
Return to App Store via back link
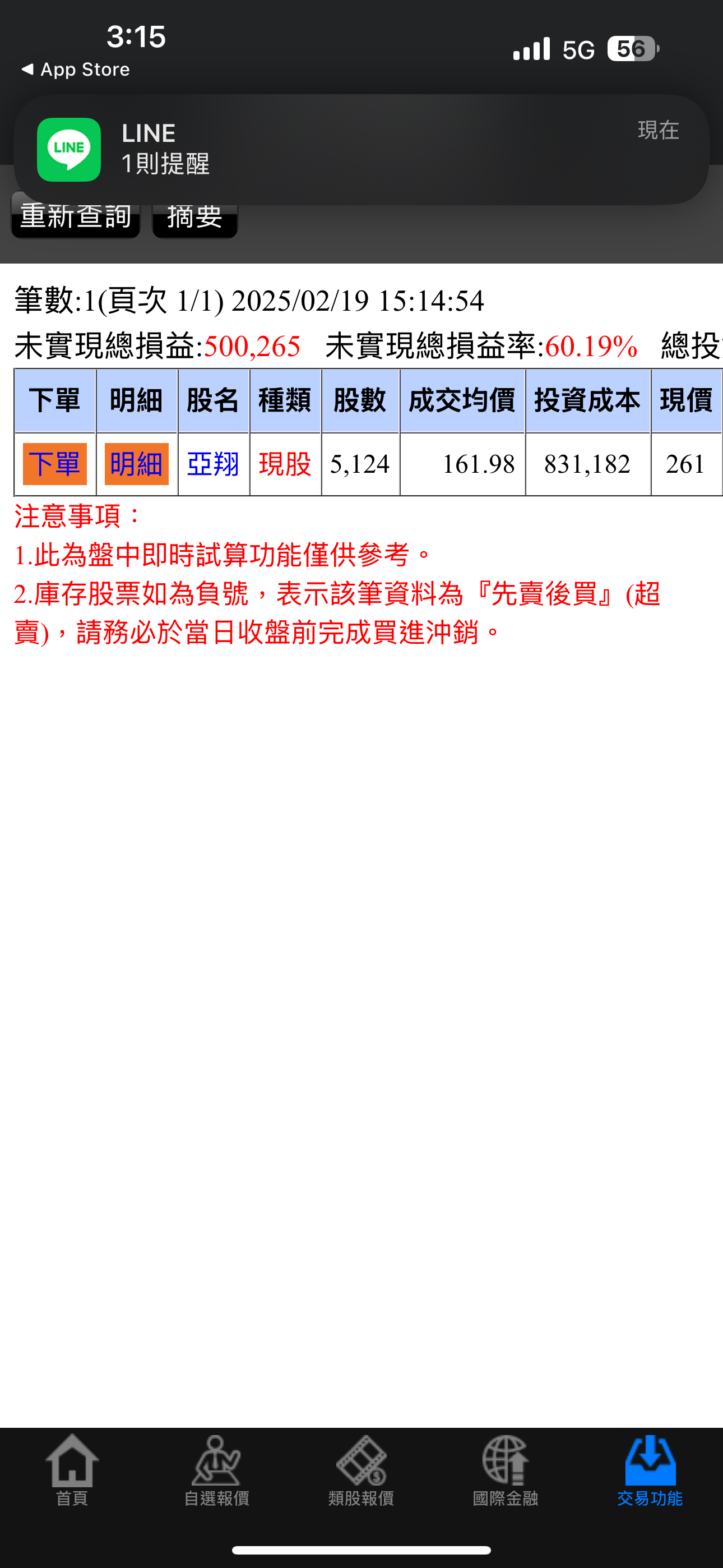(76, 70)
